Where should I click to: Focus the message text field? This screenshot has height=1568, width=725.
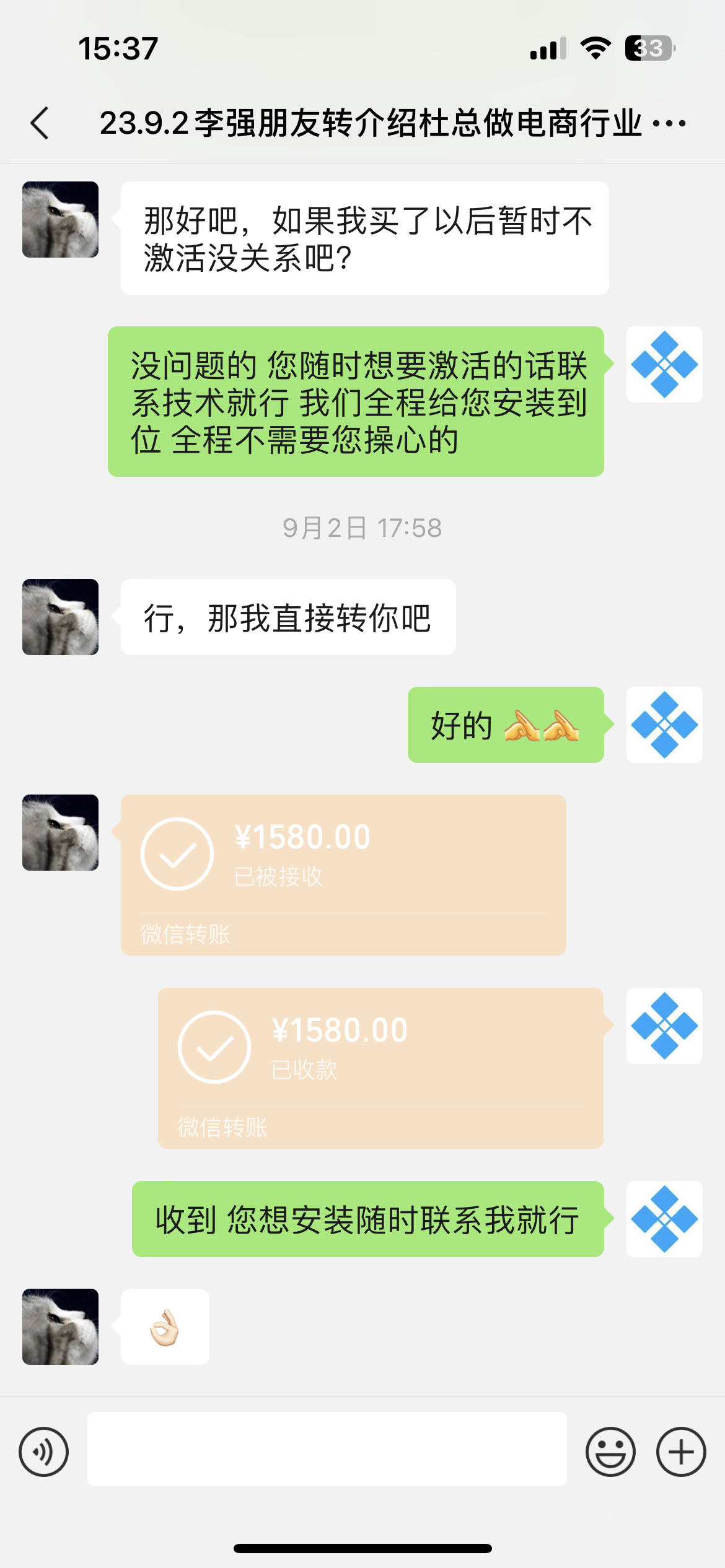[327, 1449]
